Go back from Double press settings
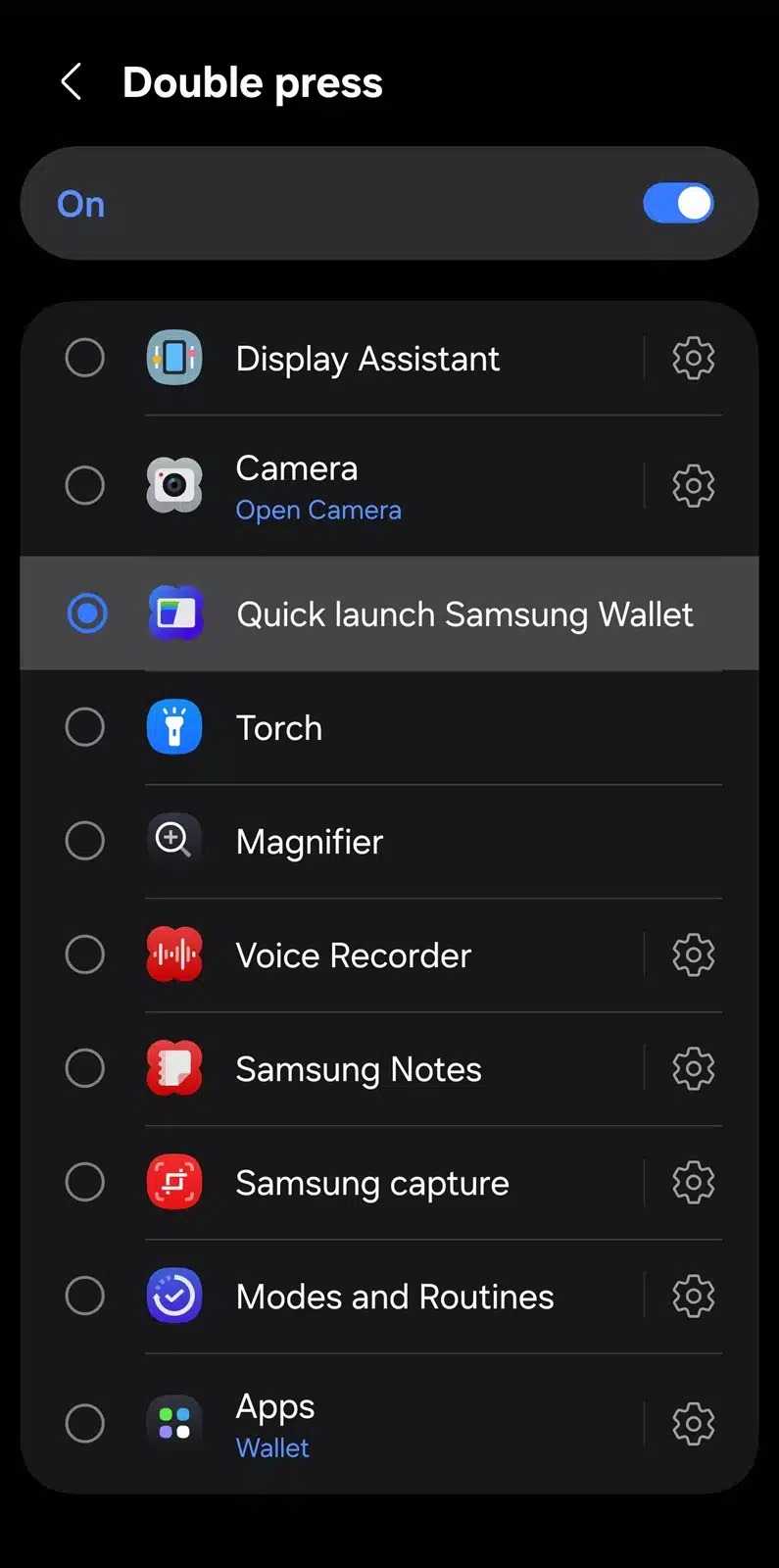This screenshot has height=1568, width=779. coord(71,82)
